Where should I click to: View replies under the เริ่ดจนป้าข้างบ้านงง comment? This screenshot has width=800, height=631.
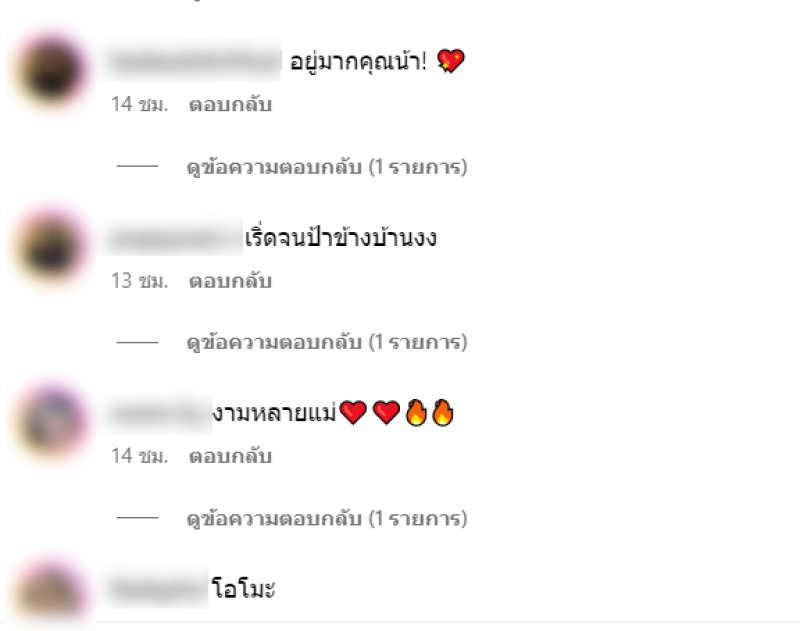click(x=327, y=342)
